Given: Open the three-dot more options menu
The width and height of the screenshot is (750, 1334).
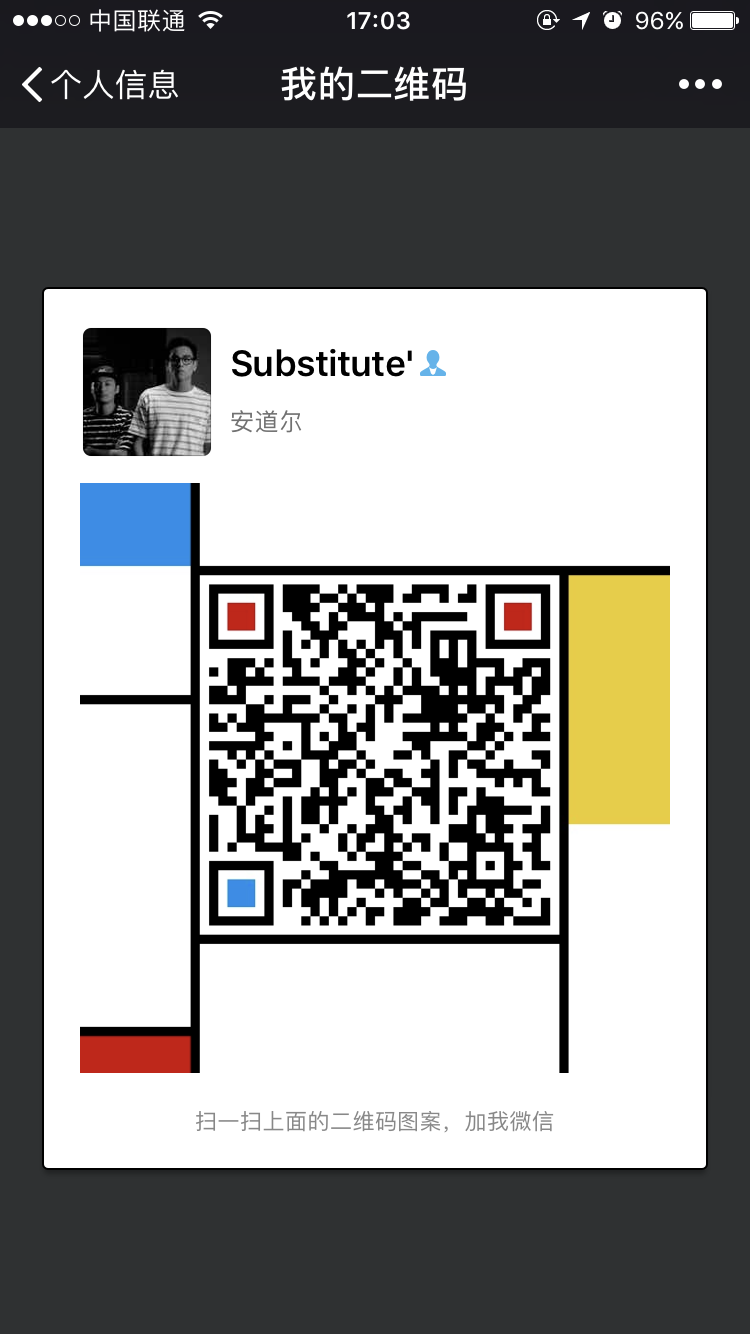Looking at the screenshot, I should (700, 85).
